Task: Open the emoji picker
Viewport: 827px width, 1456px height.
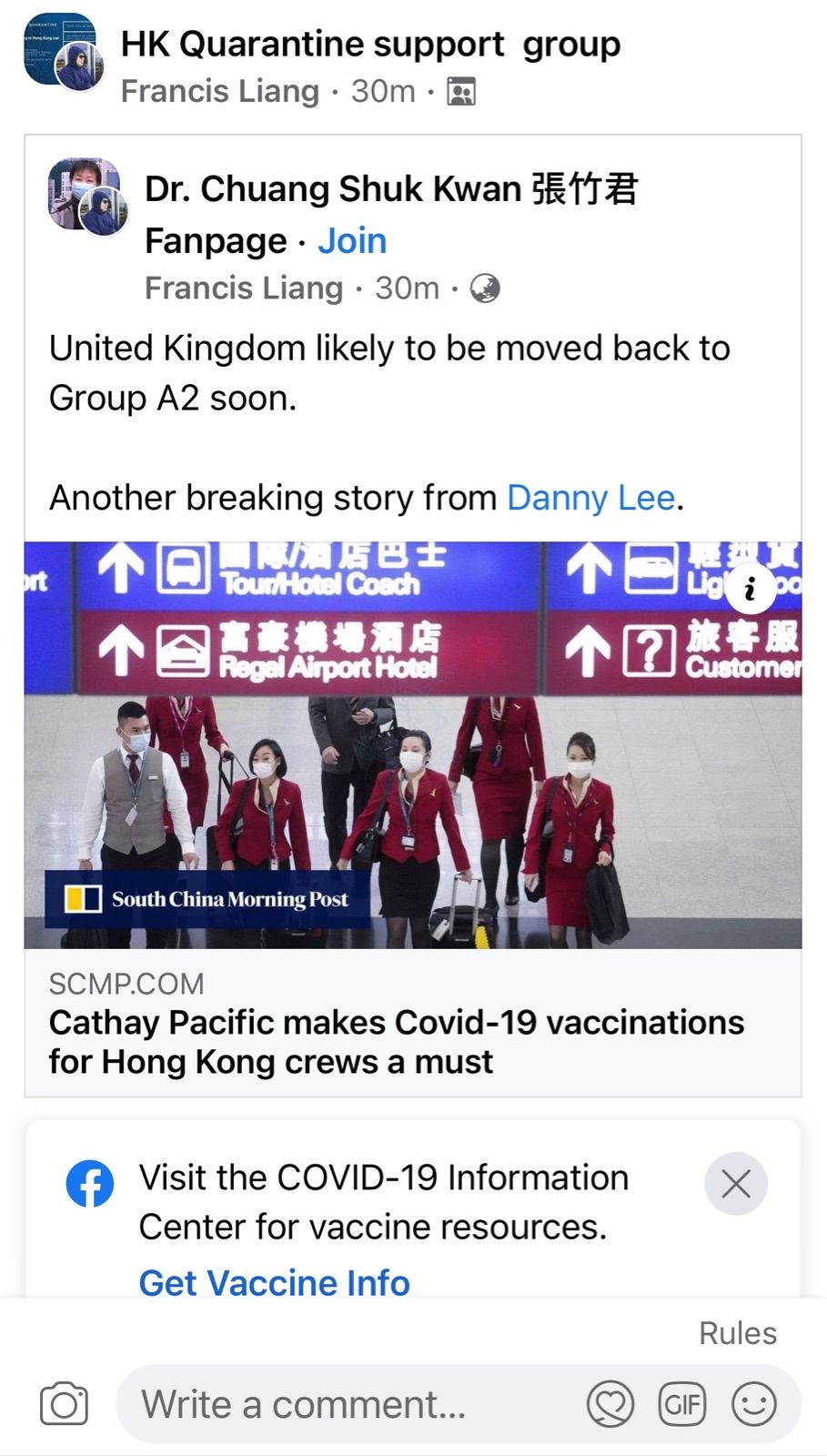Action: [x=753, y=1404]
